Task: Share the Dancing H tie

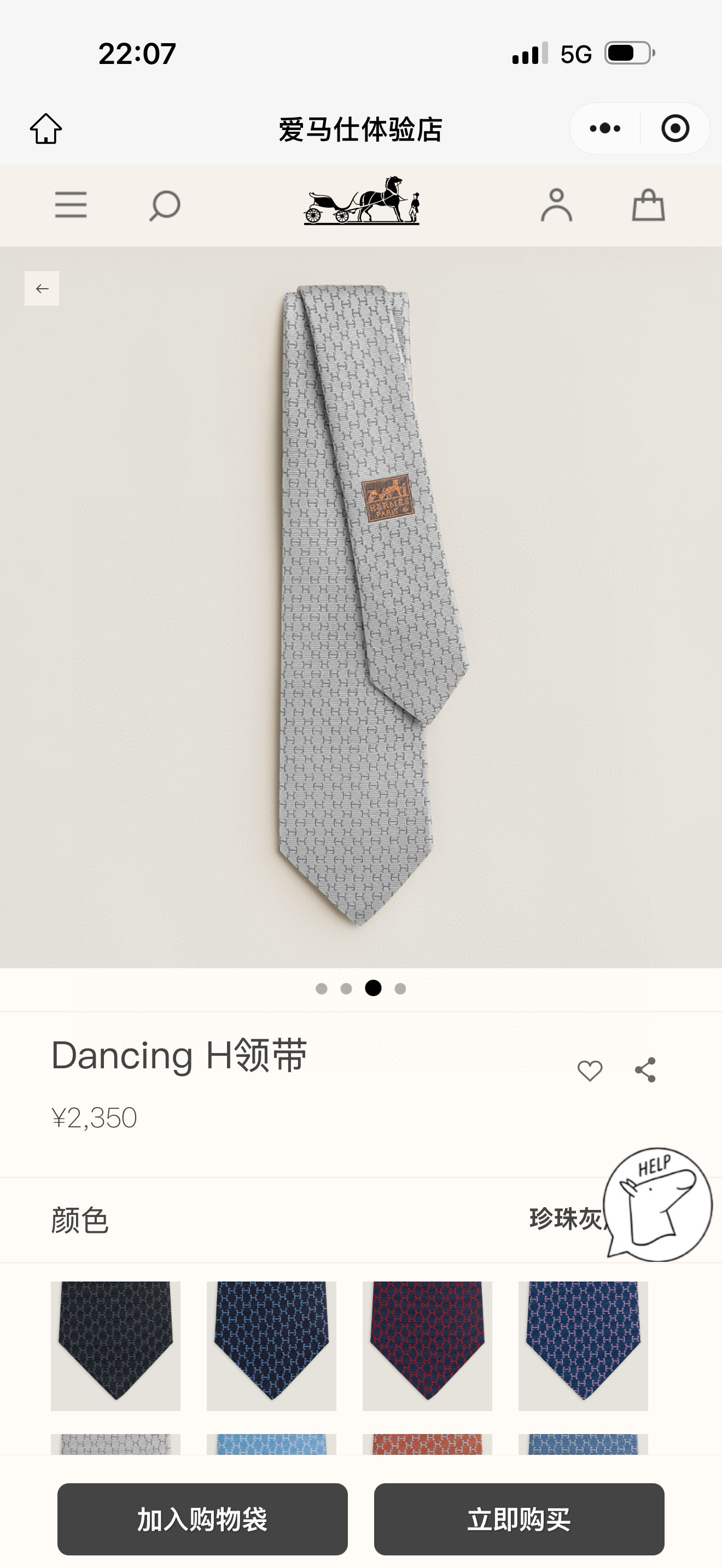Action: [x=645, y=1070]
